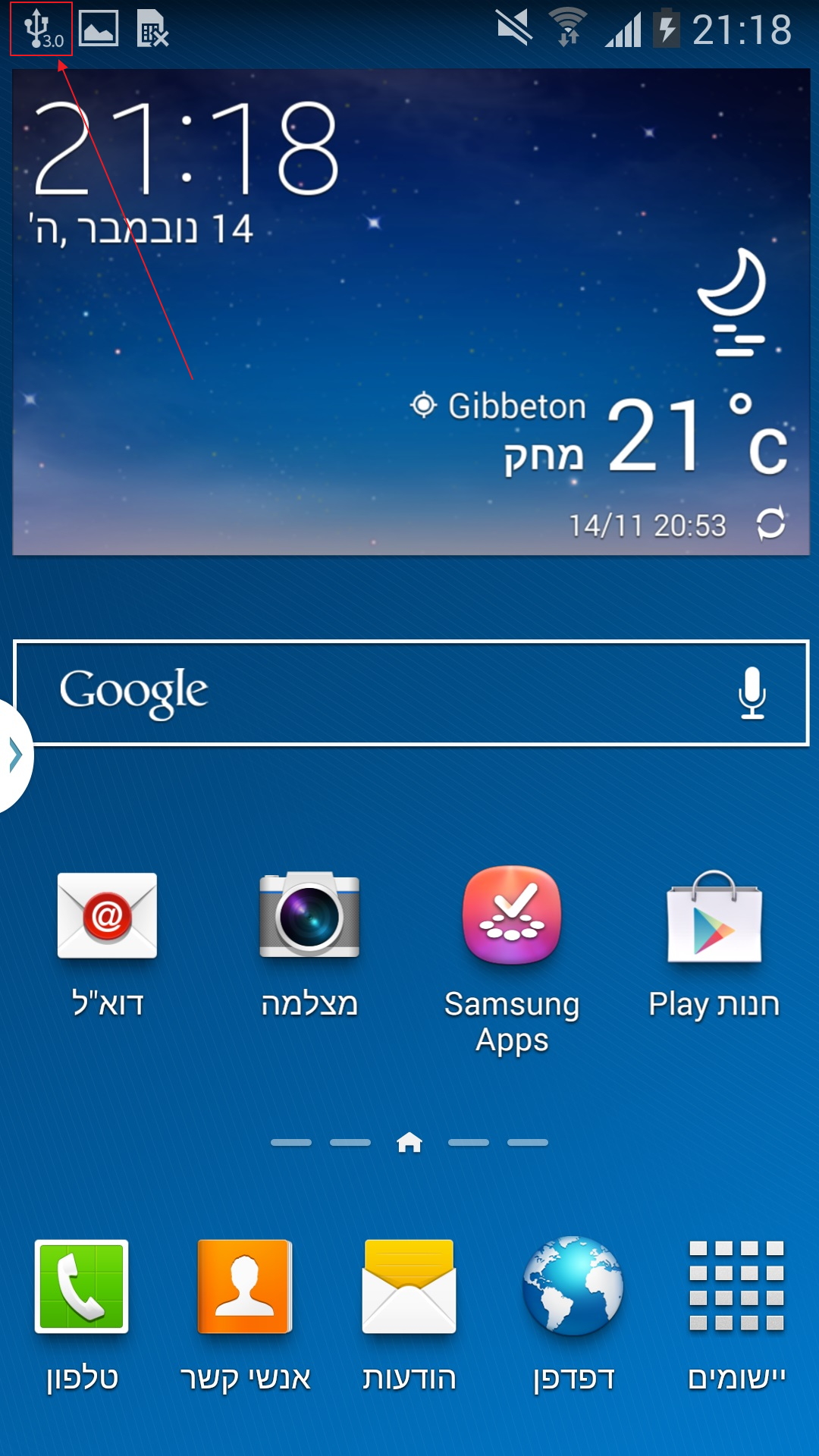Launch the דפדפן web browser
819x1456 pixels.
573,1287
